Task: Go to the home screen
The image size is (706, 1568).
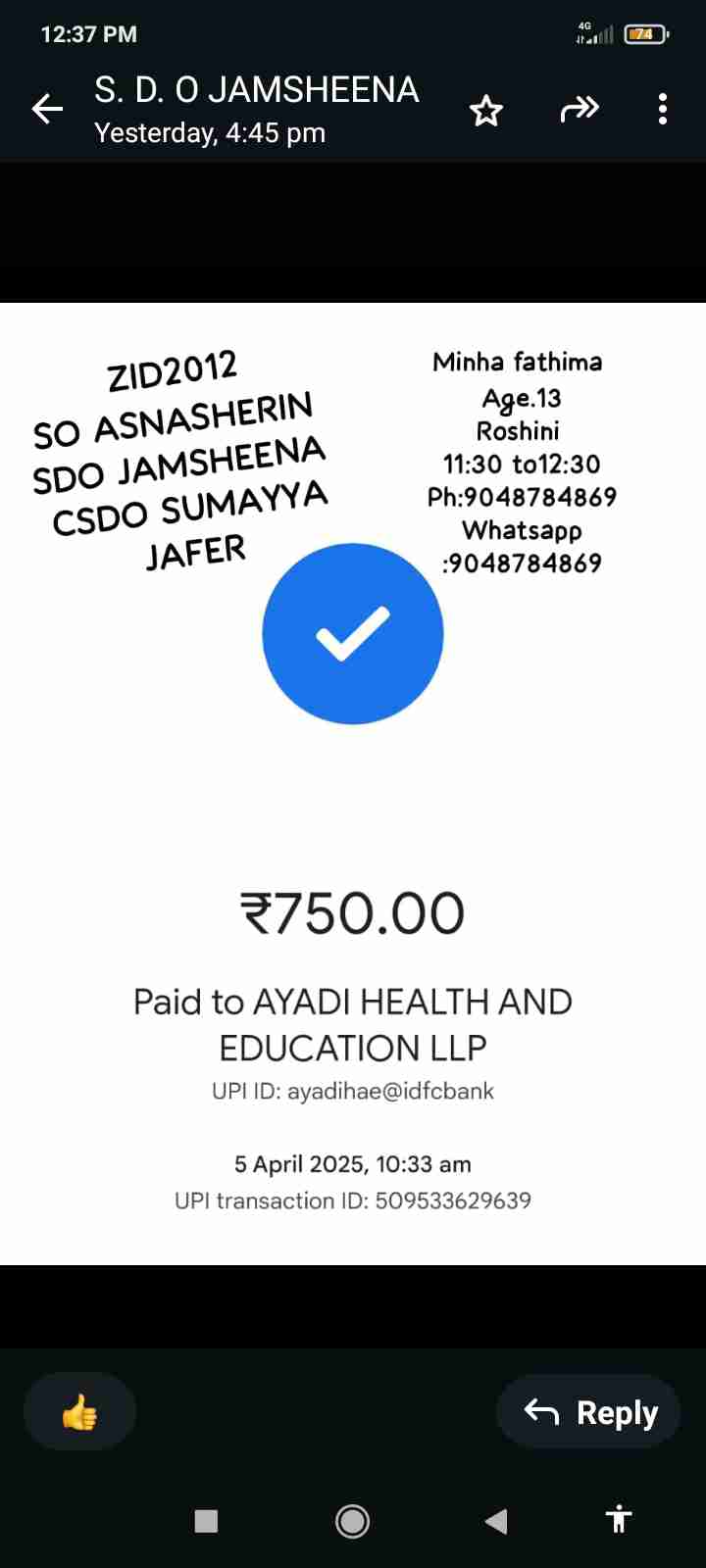Action: coord(353,1521)
